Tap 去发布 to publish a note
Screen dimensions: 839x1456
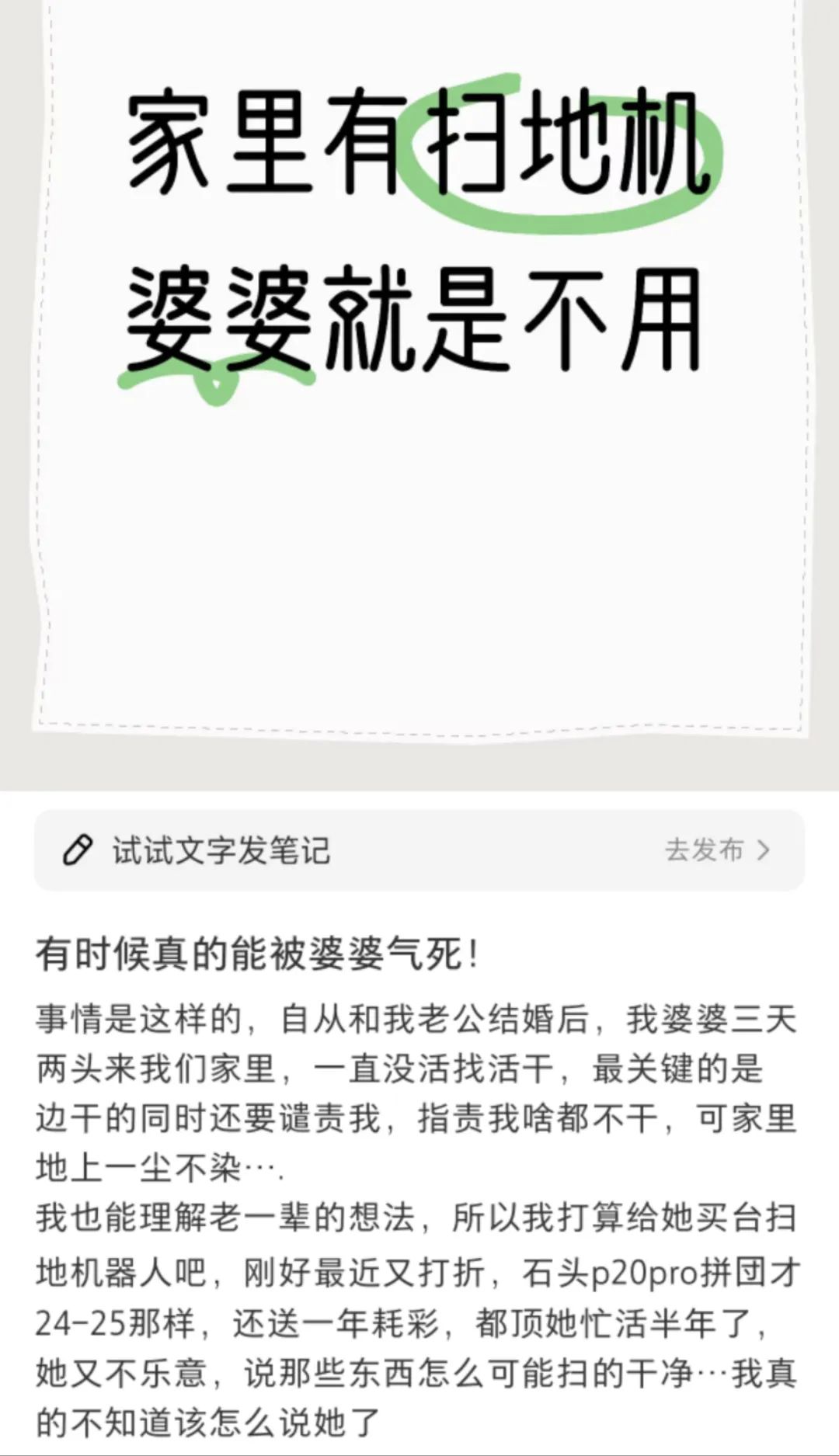pos(716,850)
